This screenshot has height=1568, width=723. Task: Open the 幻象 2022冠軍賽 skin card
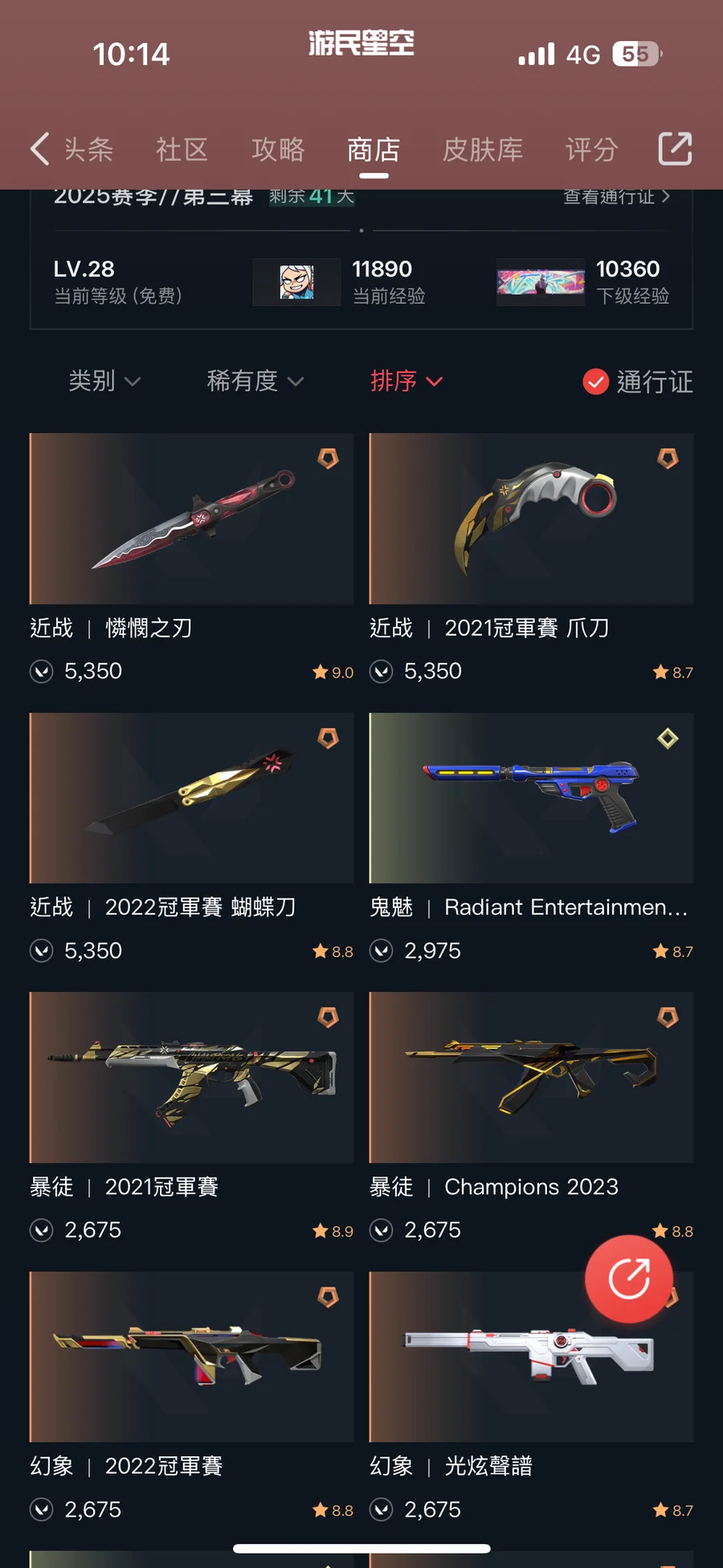click(x=191, y=1398)
